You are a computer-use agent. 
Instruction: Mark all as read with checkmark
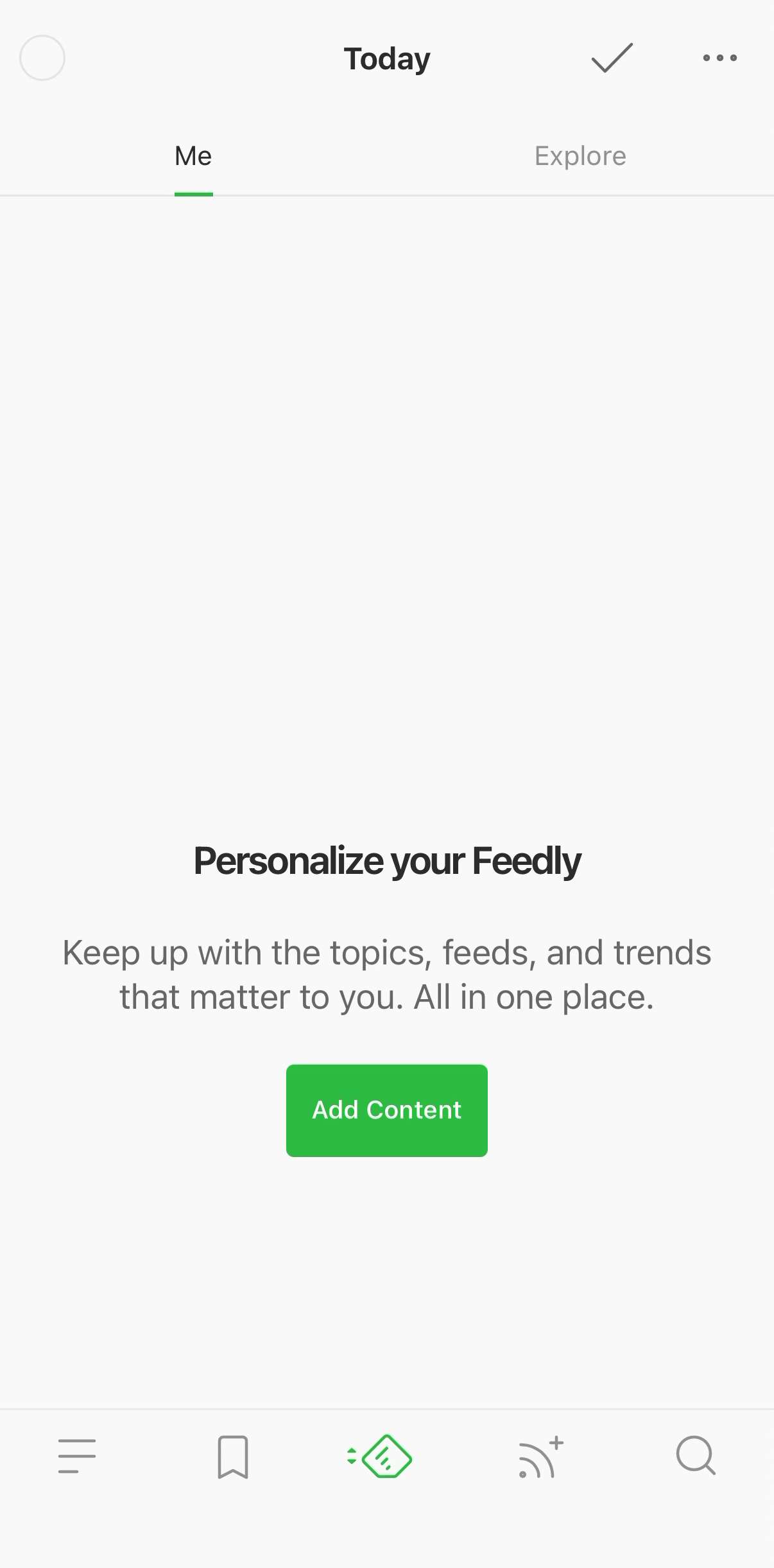(612, 58)
